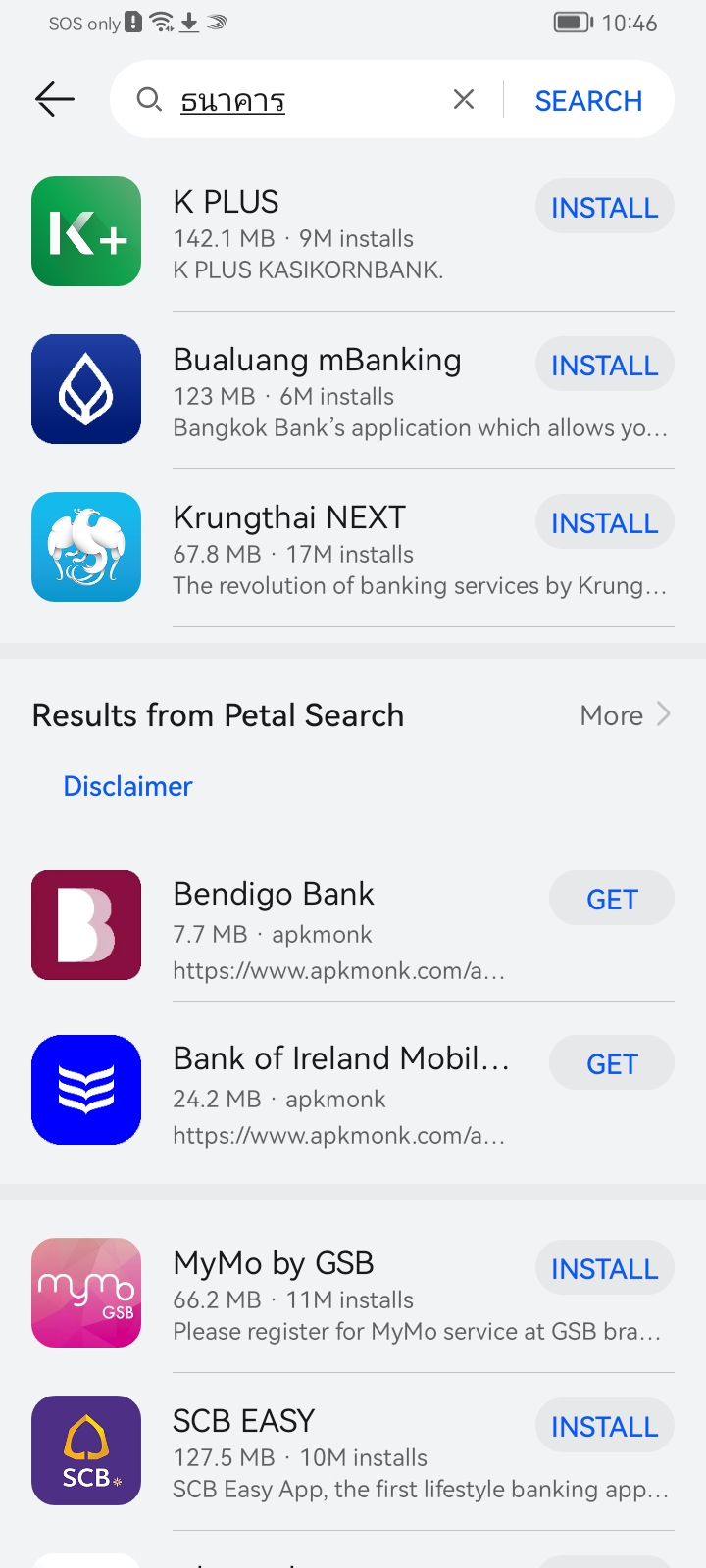Open the Disclaimer link
Screen dimensions: 706x1568
click(x=127, y=786)
